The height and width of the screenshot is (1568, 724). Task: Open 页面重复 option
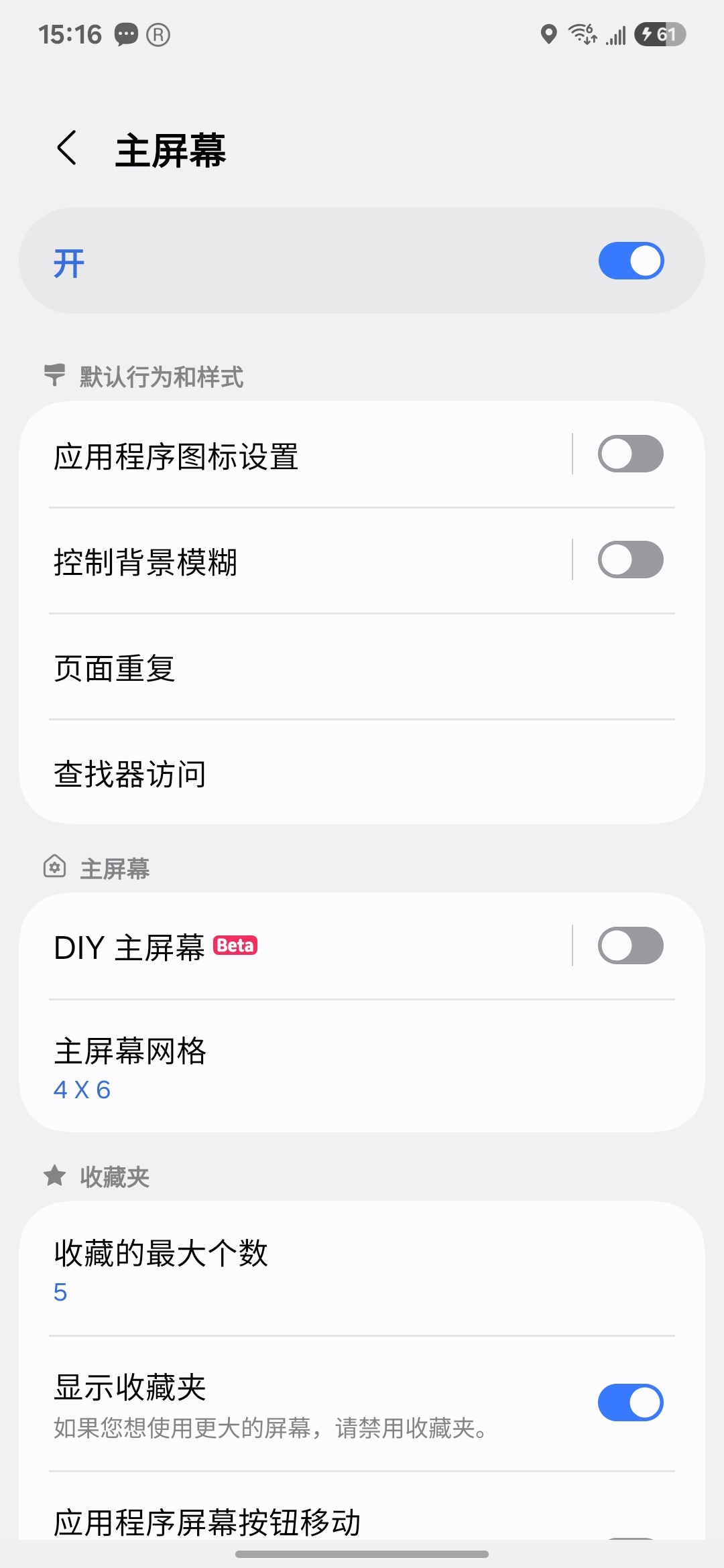362,667
